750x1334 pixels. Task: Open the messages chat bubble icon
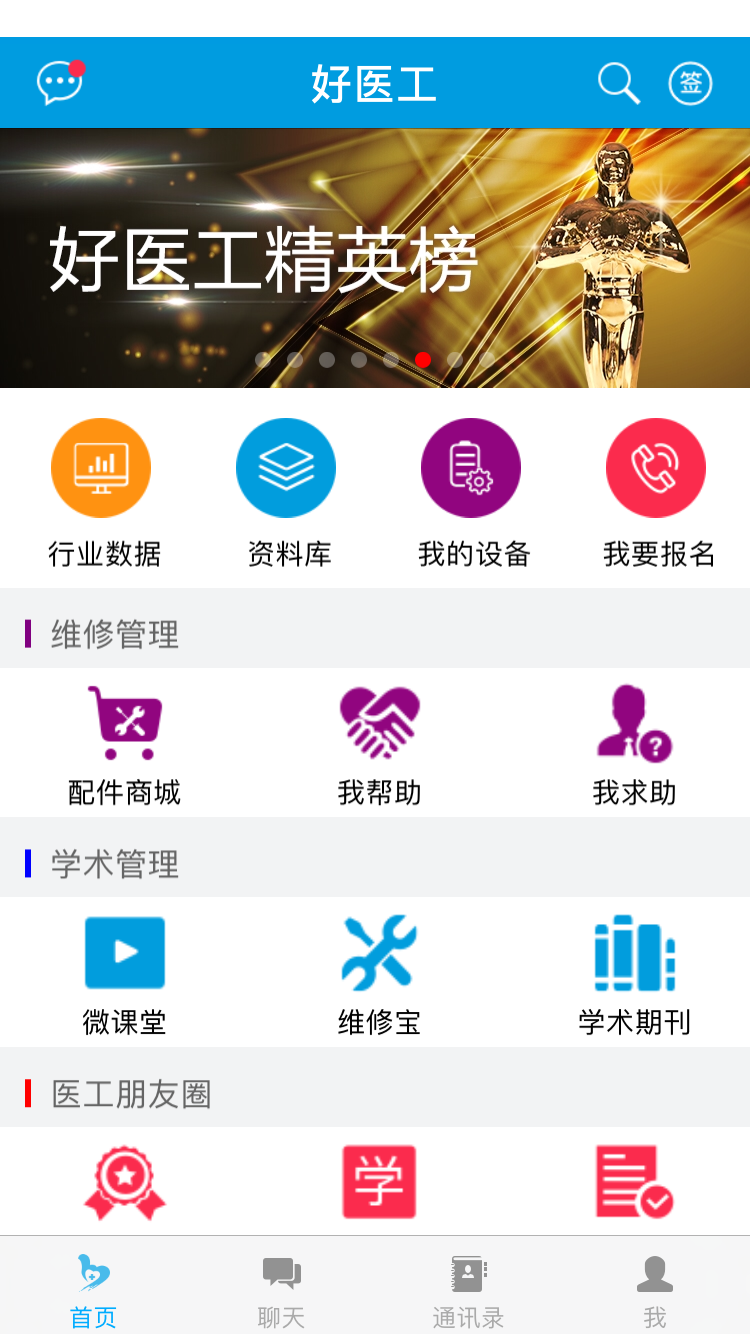coord(60,83)
